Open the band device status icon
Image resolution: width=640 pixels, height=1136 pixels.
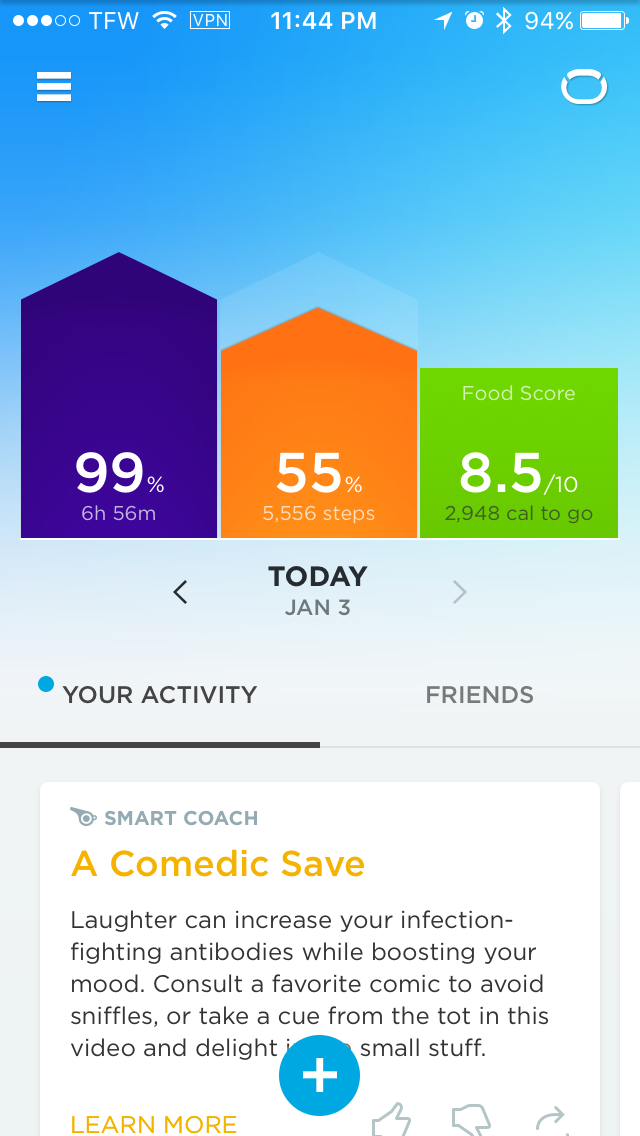pyautogui.click(x=583, y=87)
